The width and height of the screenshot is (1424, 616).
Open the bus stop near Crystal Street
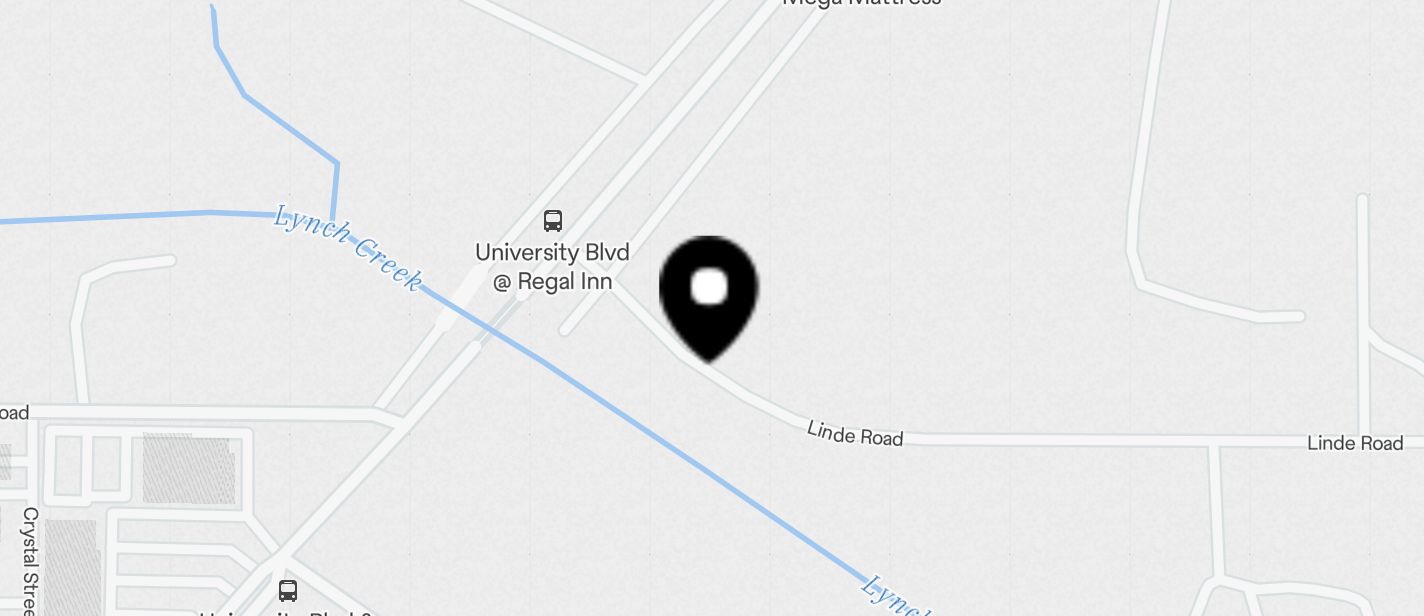point(288,591)
